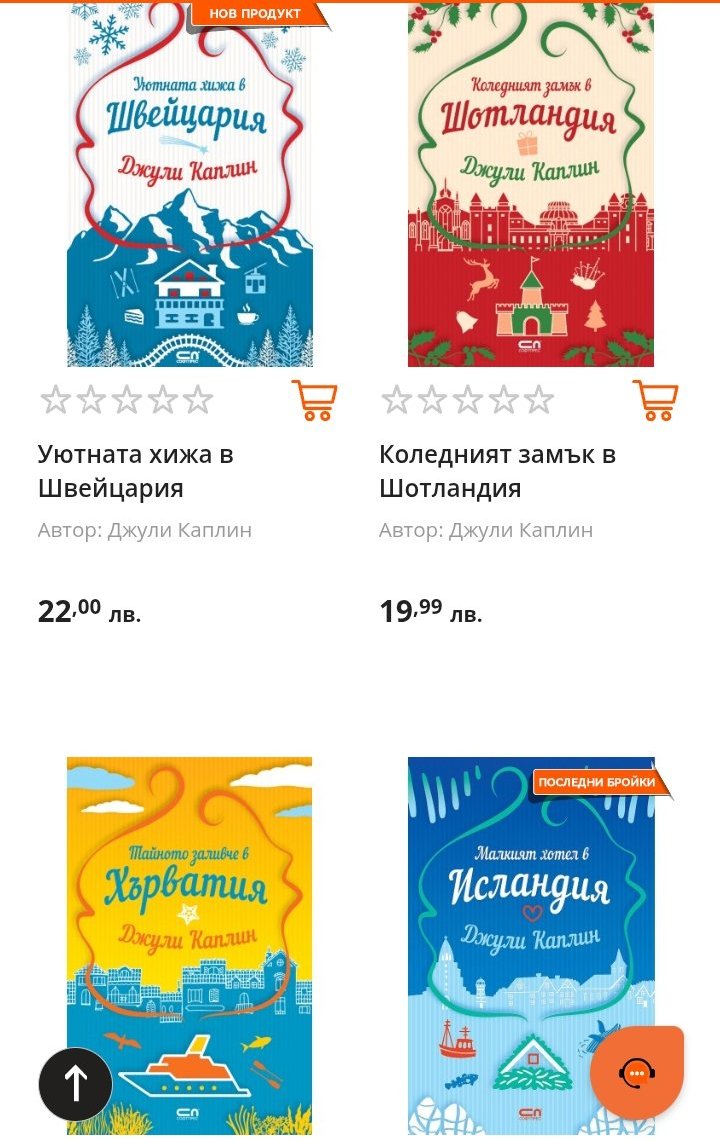Tap the scroll-to-top arrow button
The height and width of the screenshot is (1142, 720).
[x=76, y=1084]
